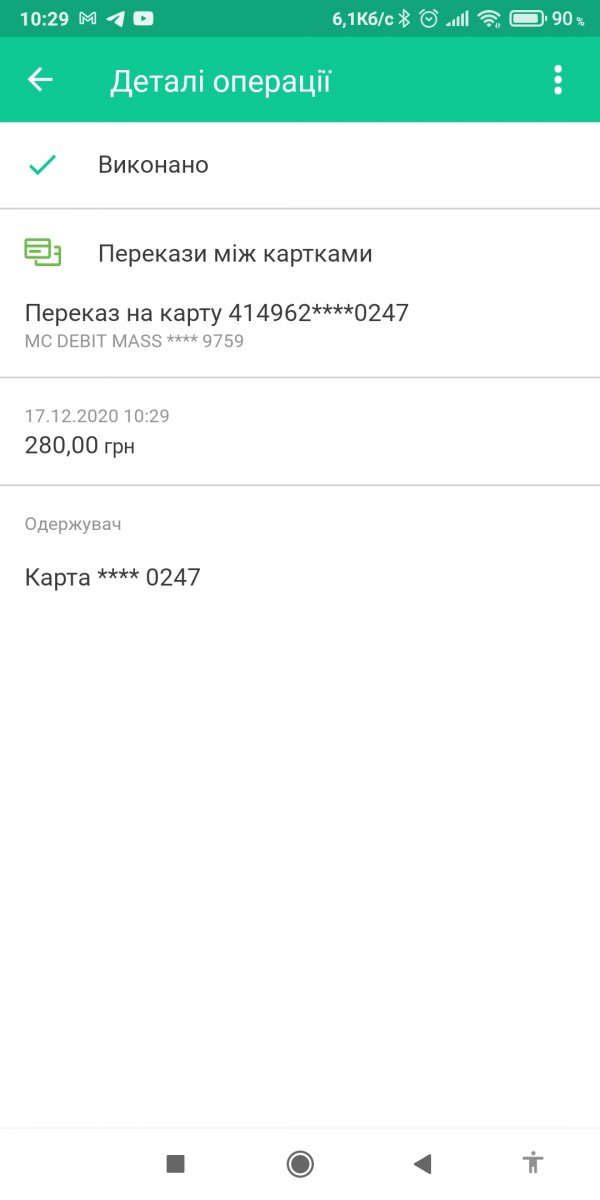This screenshot has height=1200, width=600.
Task: Tap the system home button
Action: [300, 1163]
